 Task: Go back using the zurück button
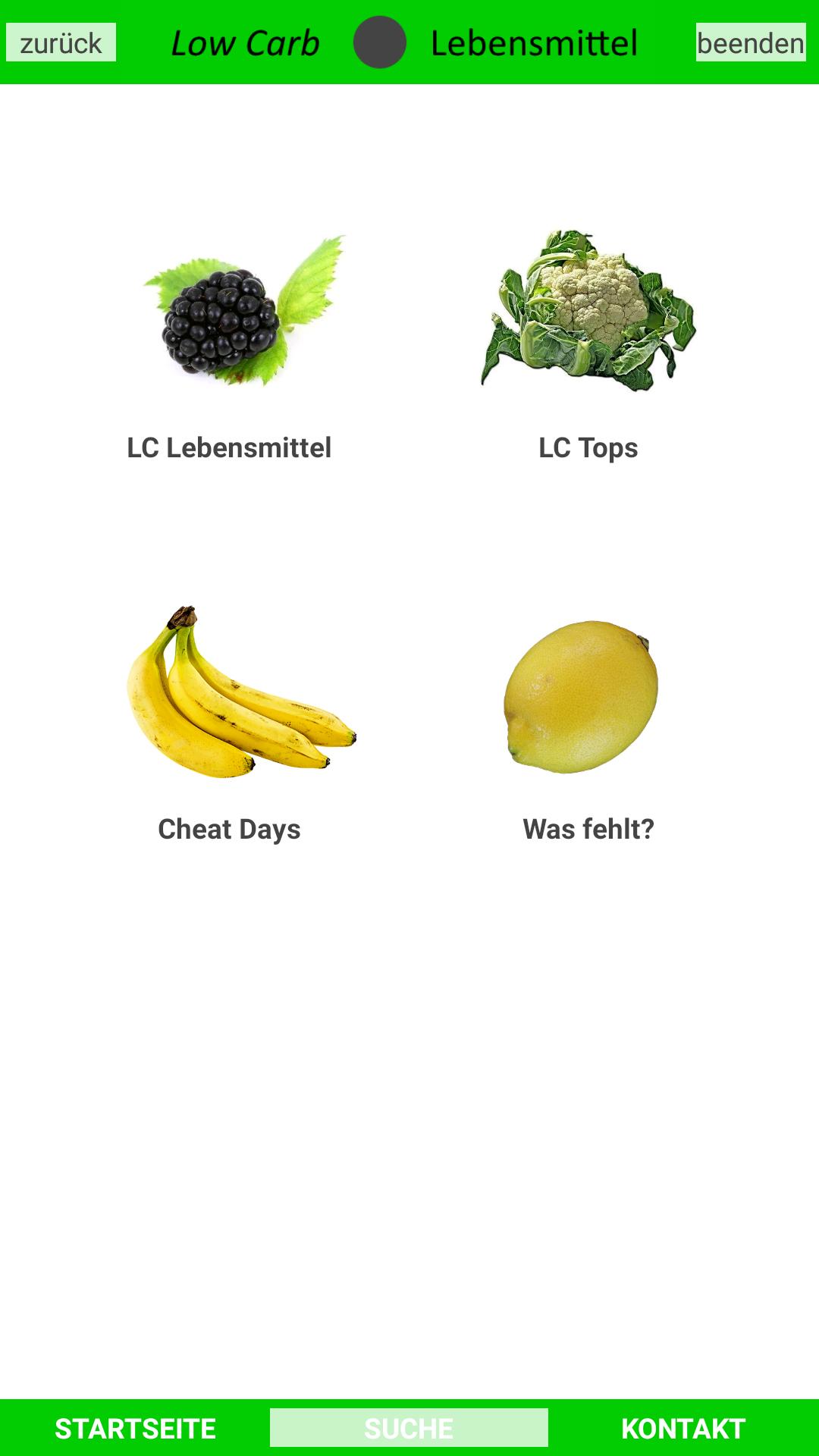pyautogui.click(x=59, y=43)
